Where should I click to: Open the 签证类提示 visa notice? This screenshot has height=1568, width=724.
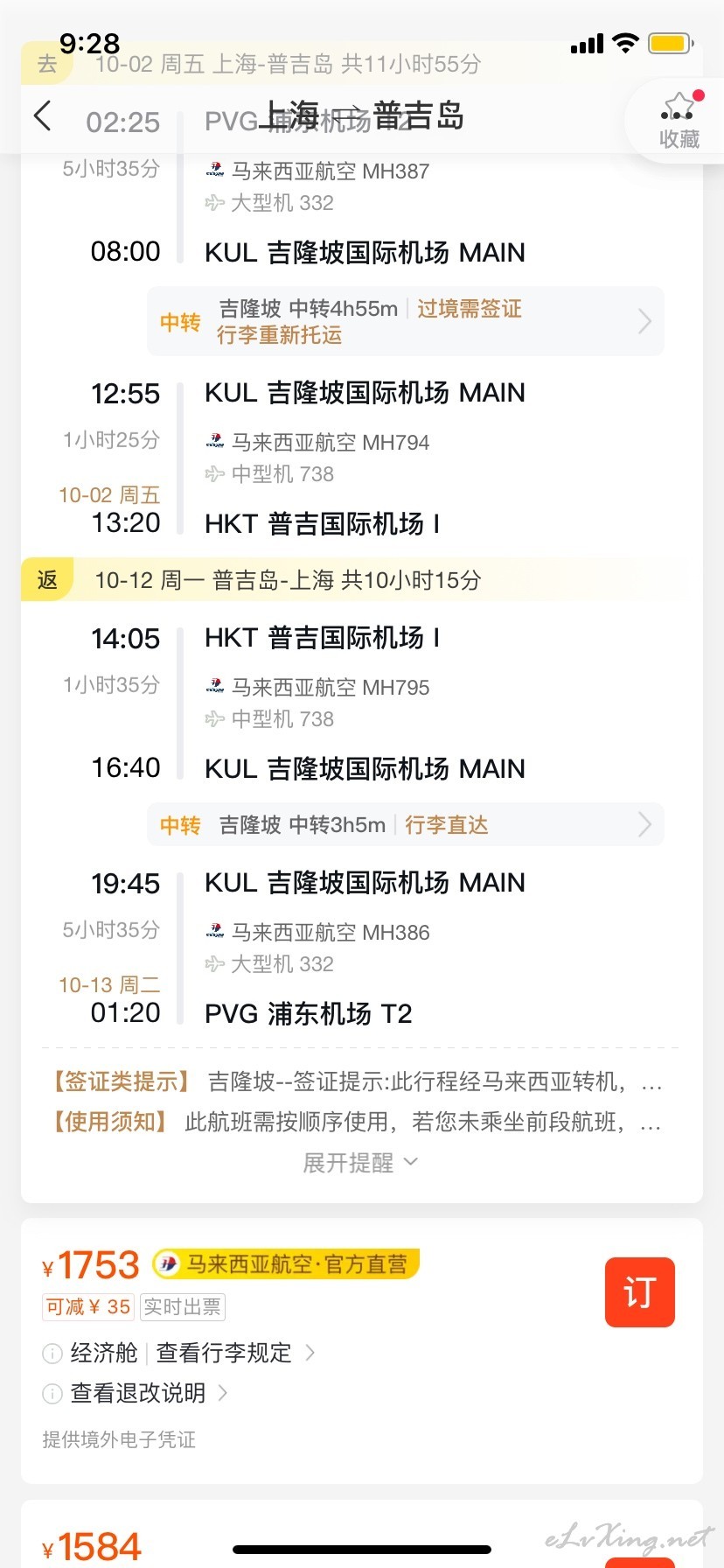tap(356, 1082)
